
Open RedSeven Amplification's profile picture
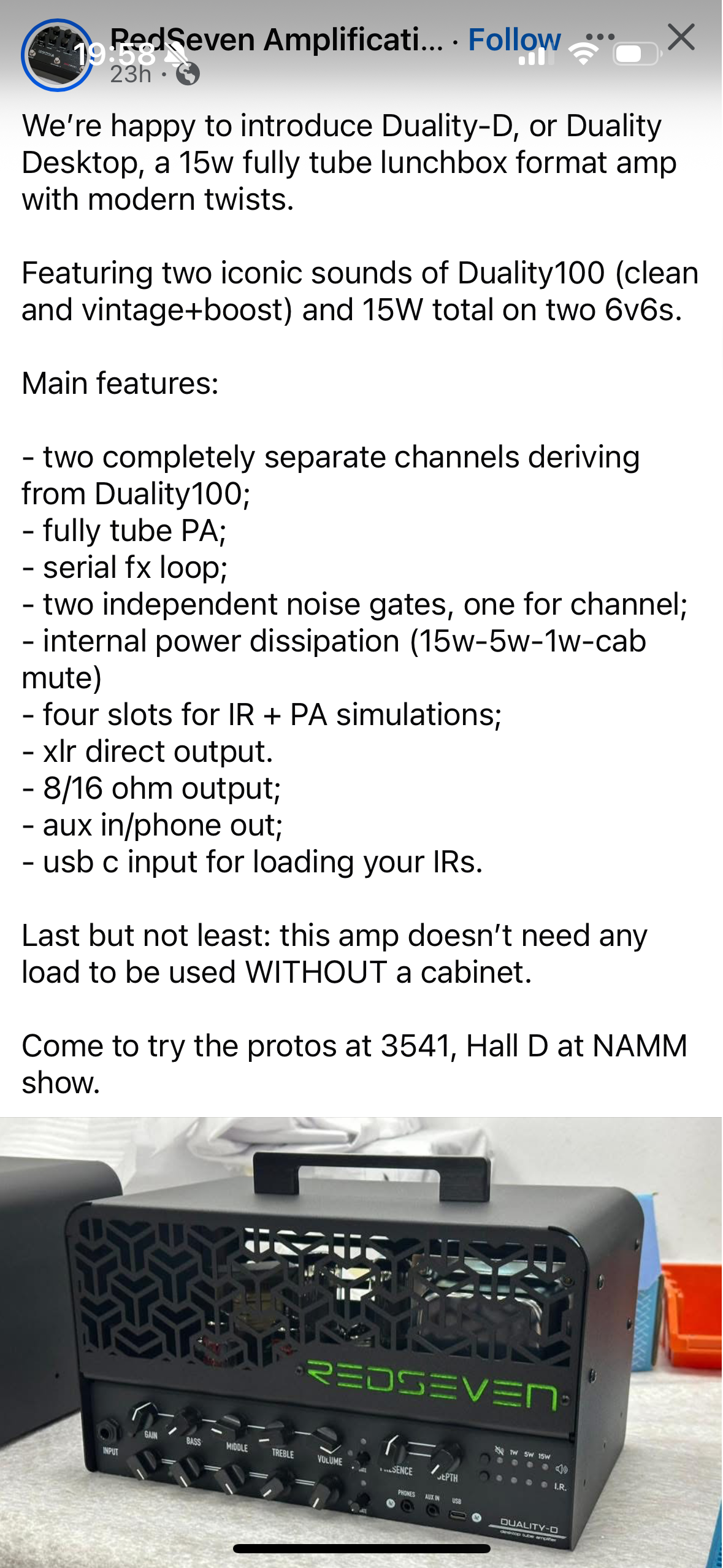(56, 55)
